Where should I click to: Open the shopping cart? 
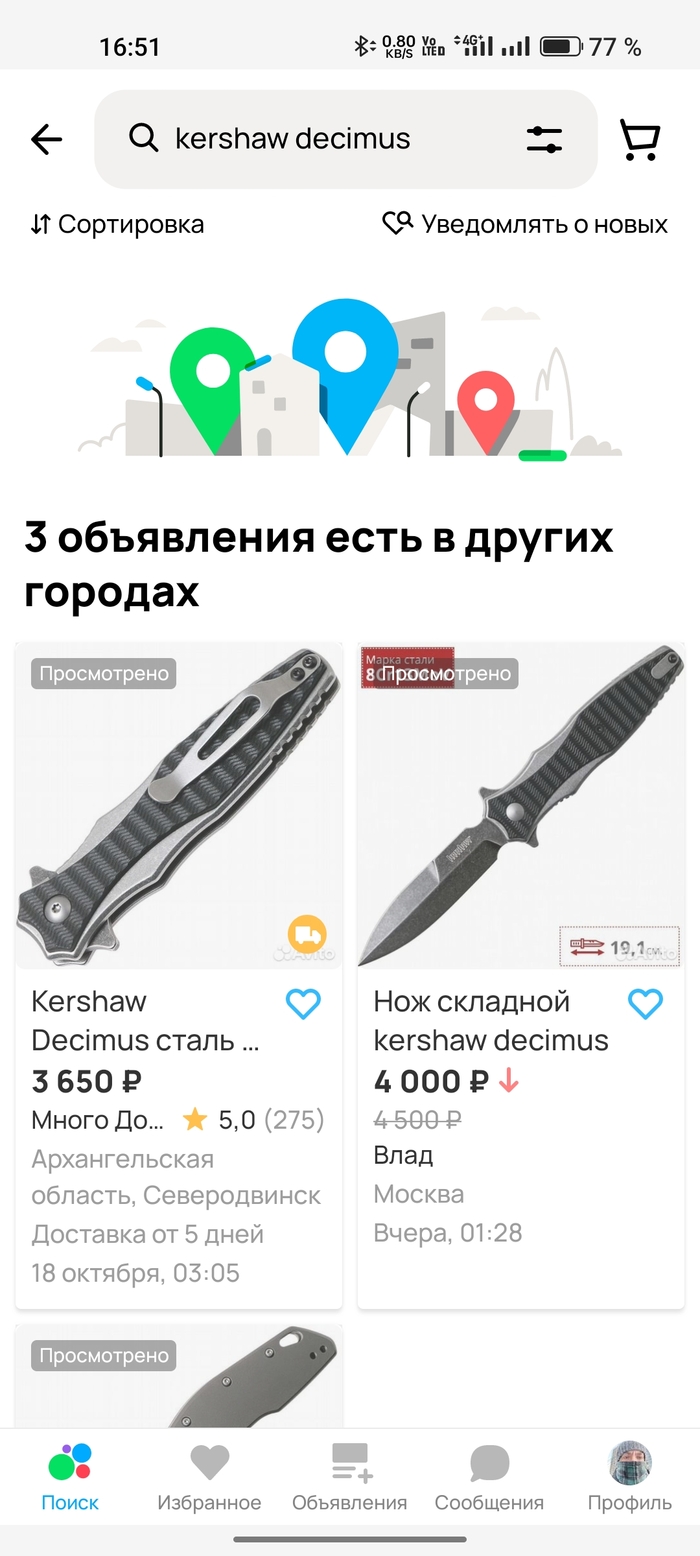click(640, 139)
